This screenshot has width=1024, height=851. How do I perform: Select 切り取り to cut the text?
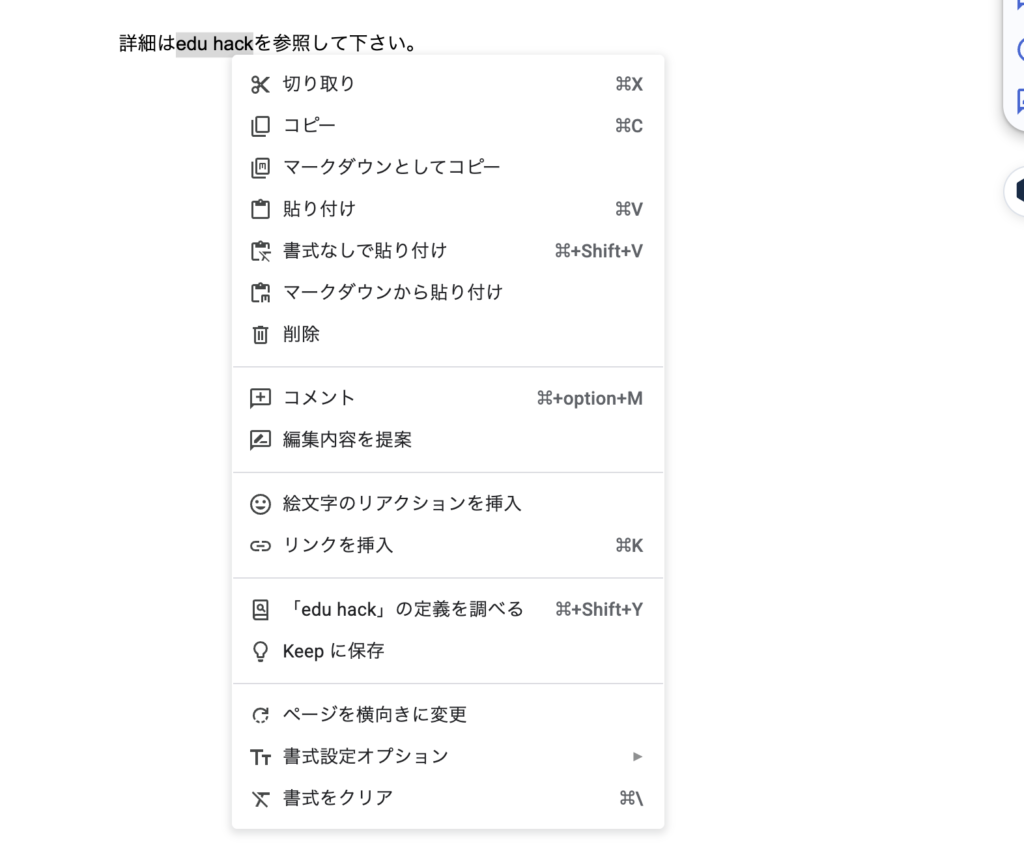[x=319, y=84]
